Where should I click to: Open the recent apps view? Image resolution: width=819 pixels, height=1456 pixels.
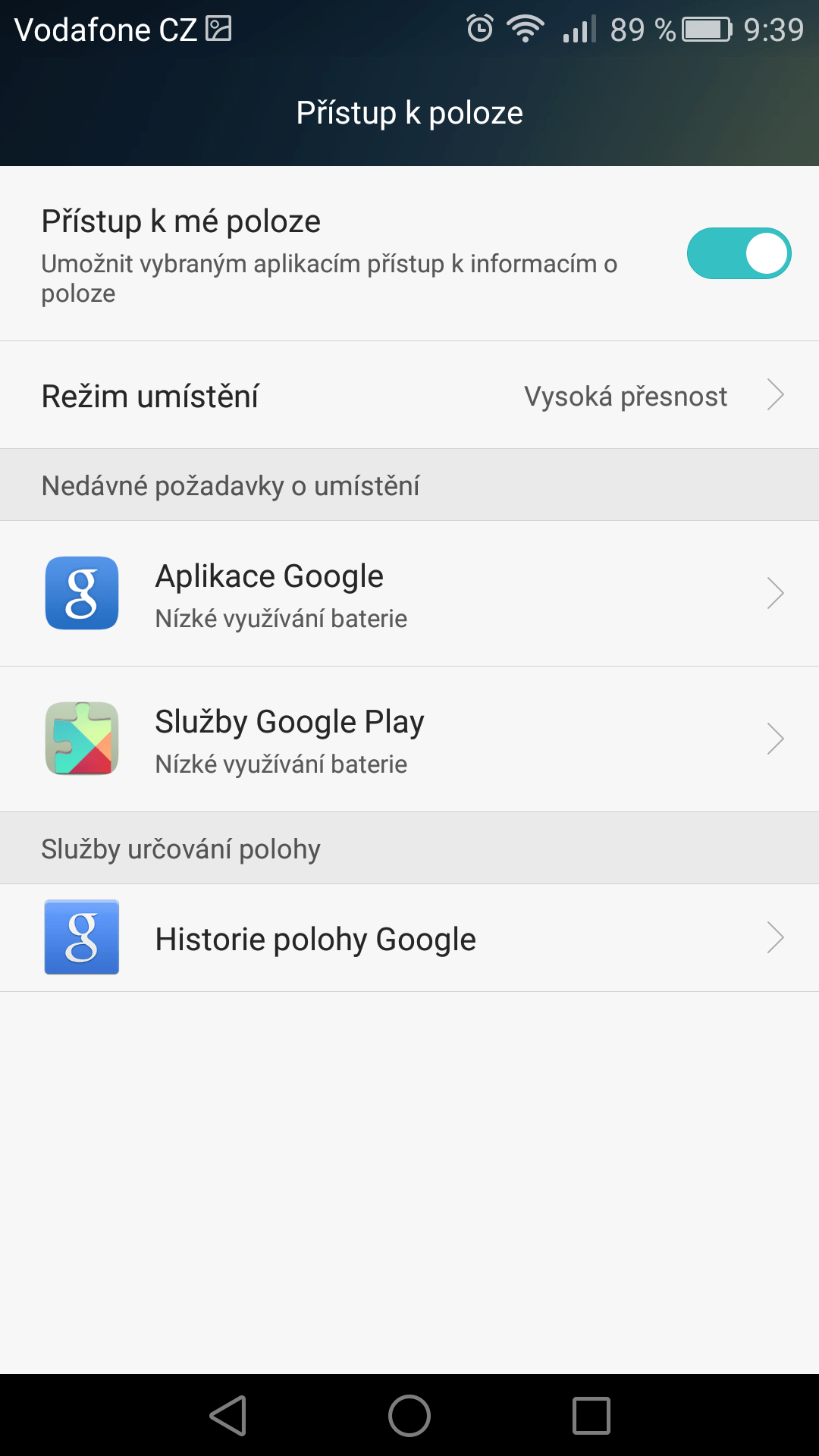[591, 1416]
